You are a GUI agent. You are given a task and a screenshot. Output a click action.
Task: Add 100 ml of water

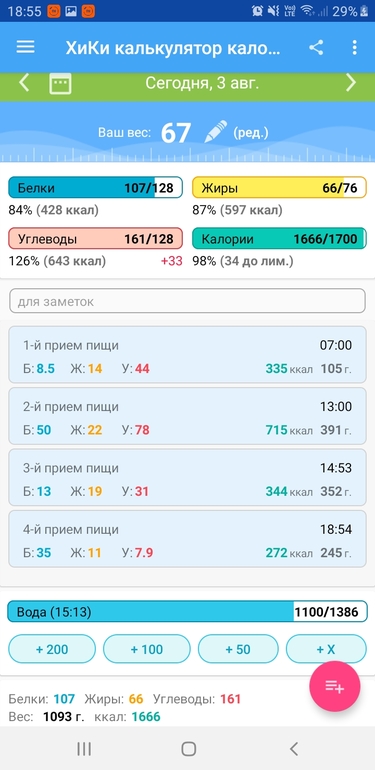tap(147, 649)
